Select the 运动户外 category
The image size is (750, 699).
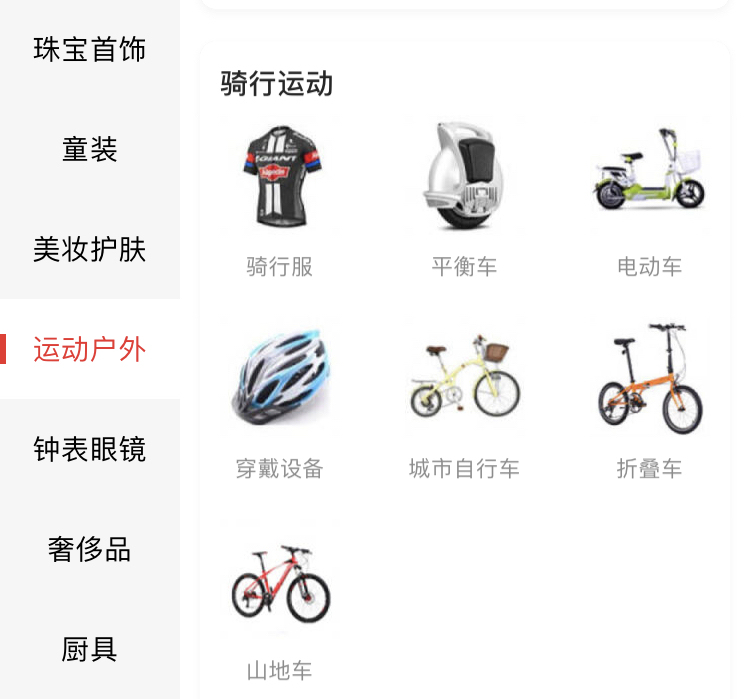click(x=90, y=349)
